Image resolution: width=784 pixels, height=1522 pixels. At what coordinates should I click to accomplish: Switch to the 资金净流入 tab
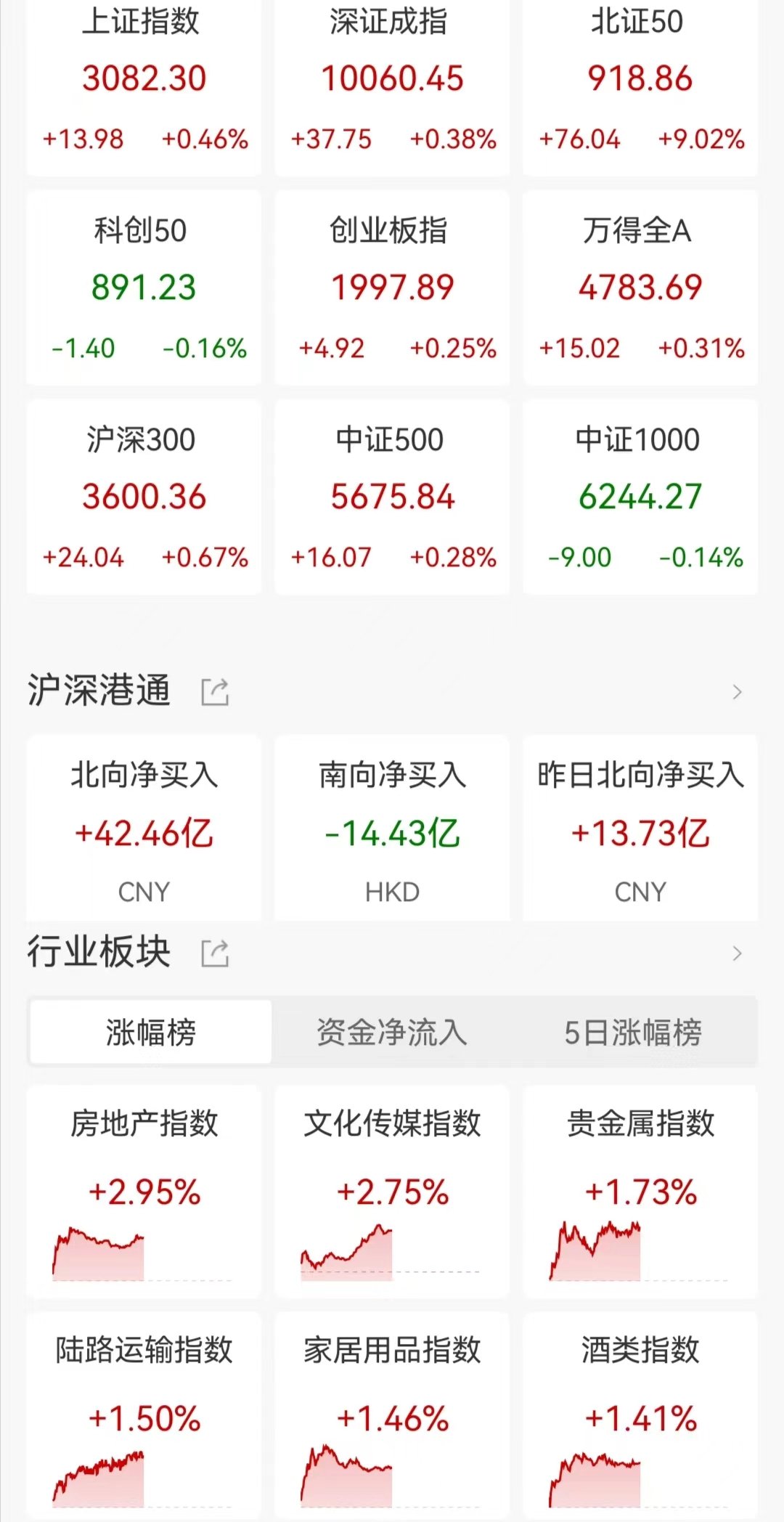(x=392, y=1032)
